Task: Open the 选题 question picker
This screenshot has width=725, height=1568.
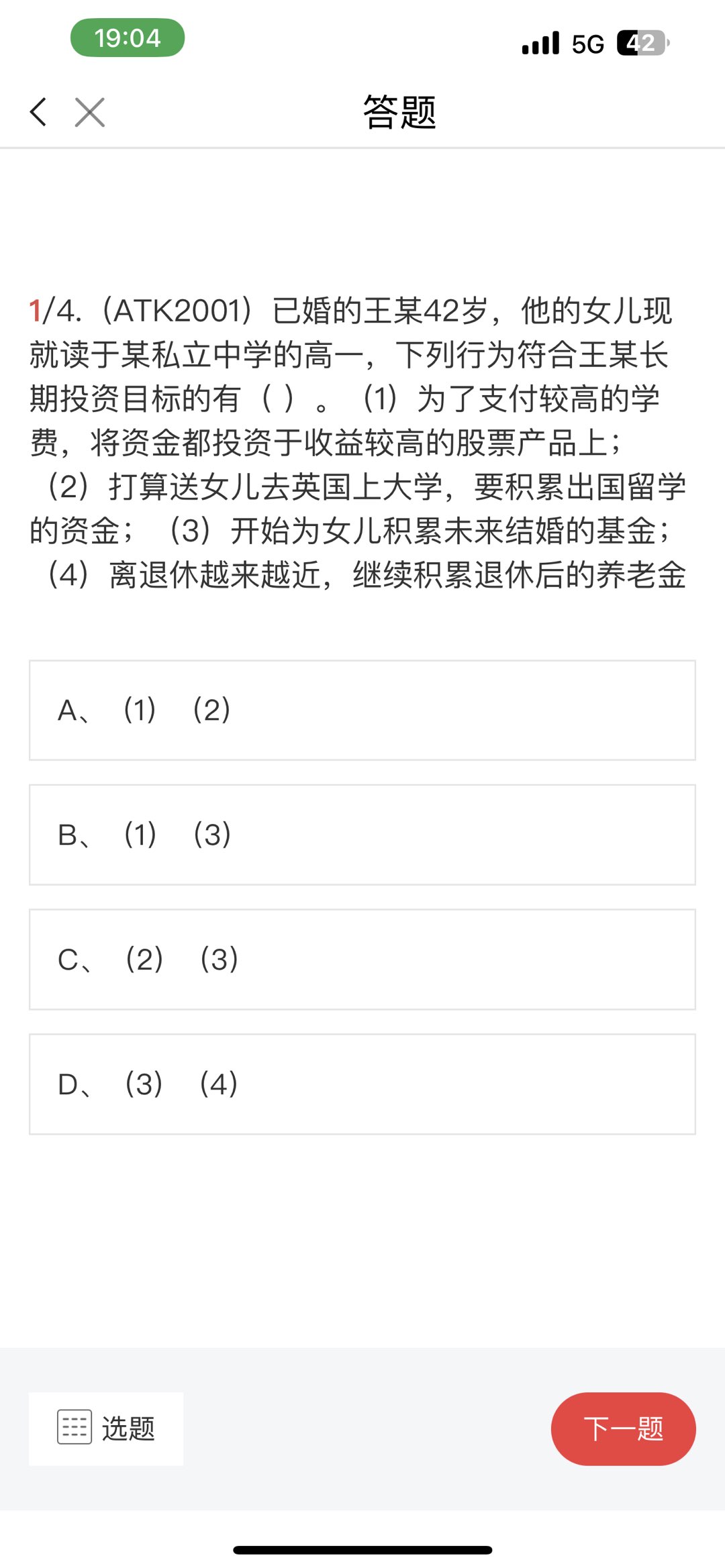Action: click(106, 1428)
